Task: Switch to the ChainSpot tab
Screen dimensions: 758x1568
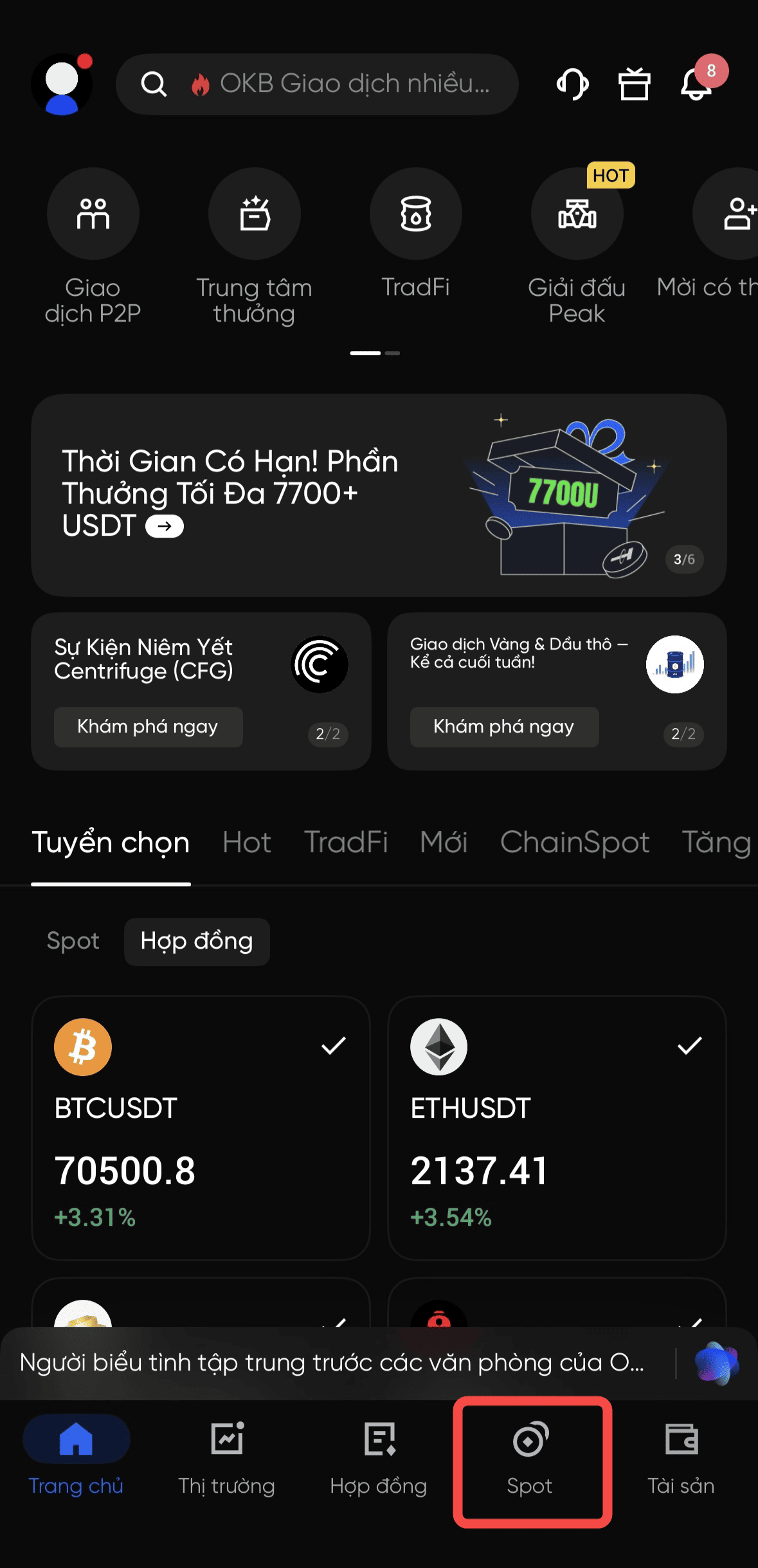Action: [x=575, y=843]
